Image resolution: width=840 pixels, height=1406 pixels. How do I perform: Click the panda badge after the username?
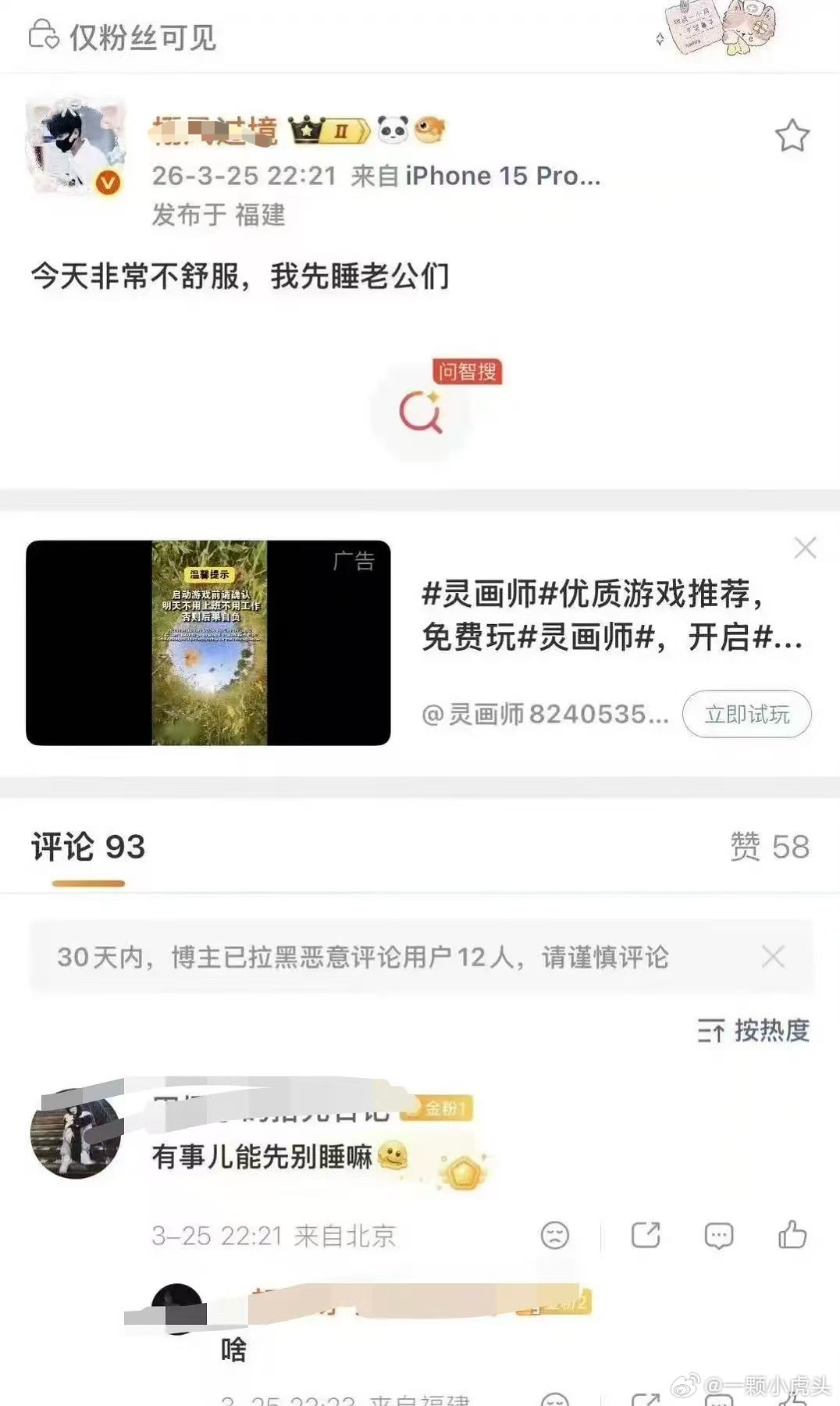pyautogui.click(x=393, y=131)
